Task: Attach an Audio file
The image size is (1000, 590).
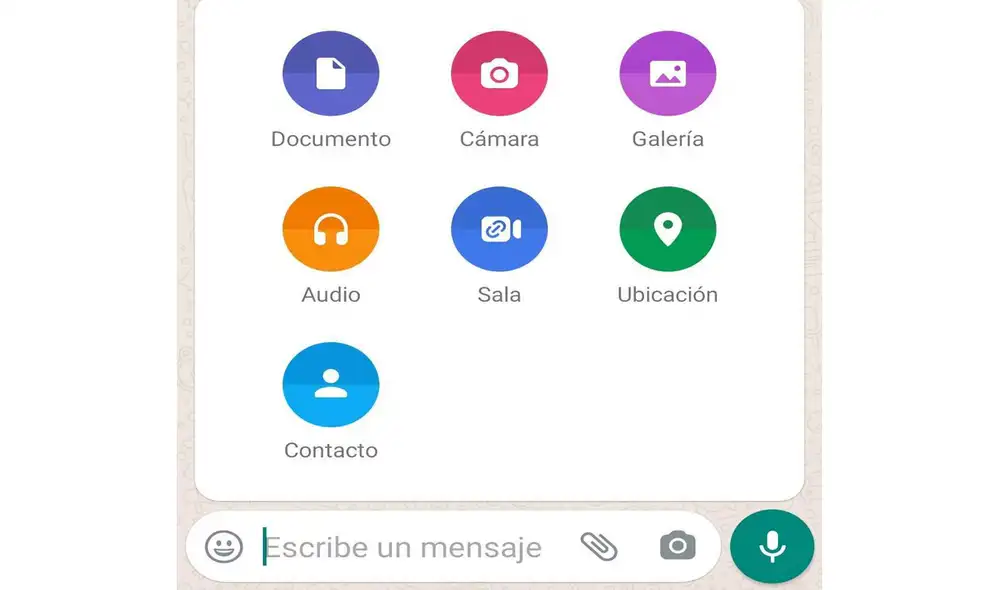Action: (331, 230)
